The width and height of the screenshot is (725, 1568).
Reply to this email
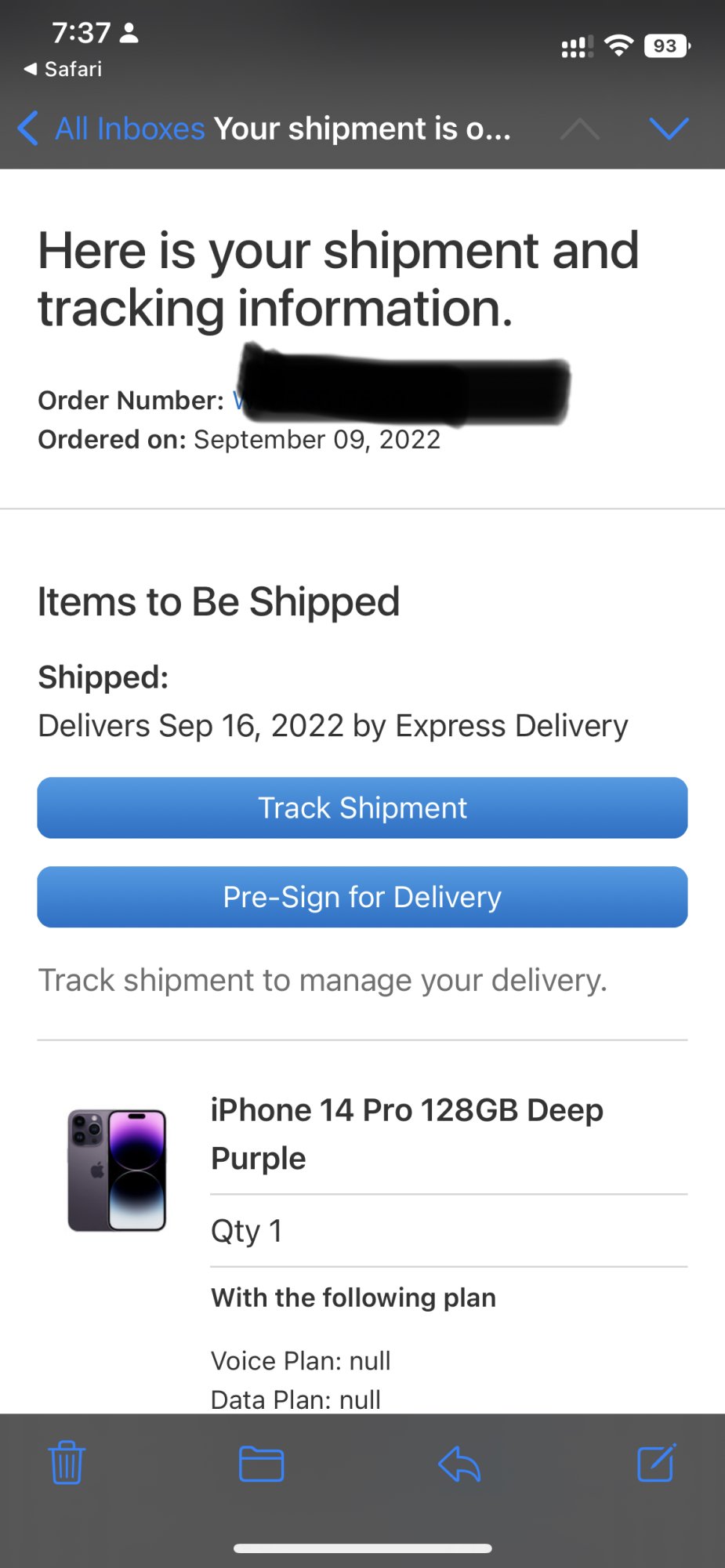click(459, 1463)
